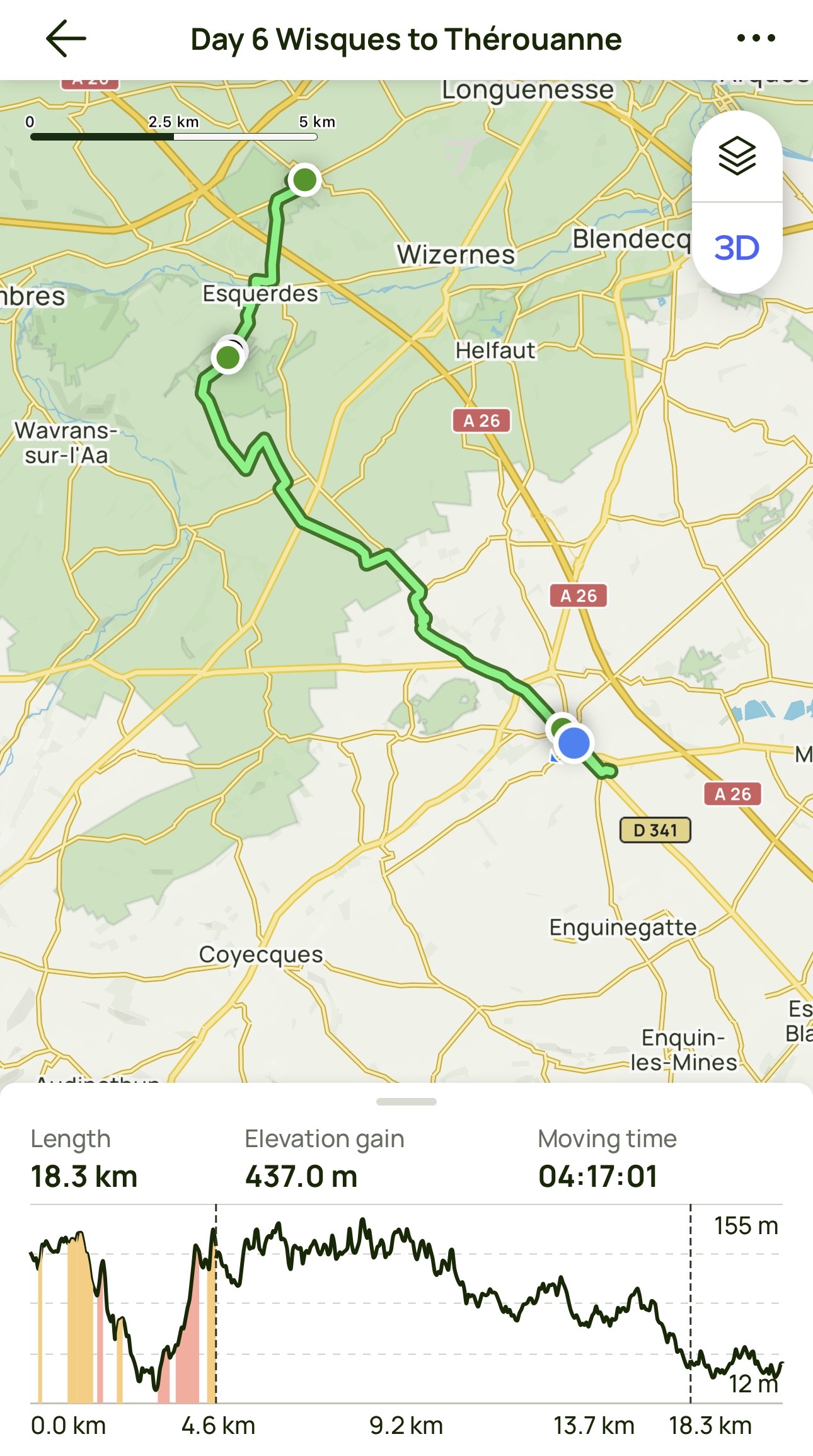Expand the stats panel via the drag handle

tap(406, 1102)
